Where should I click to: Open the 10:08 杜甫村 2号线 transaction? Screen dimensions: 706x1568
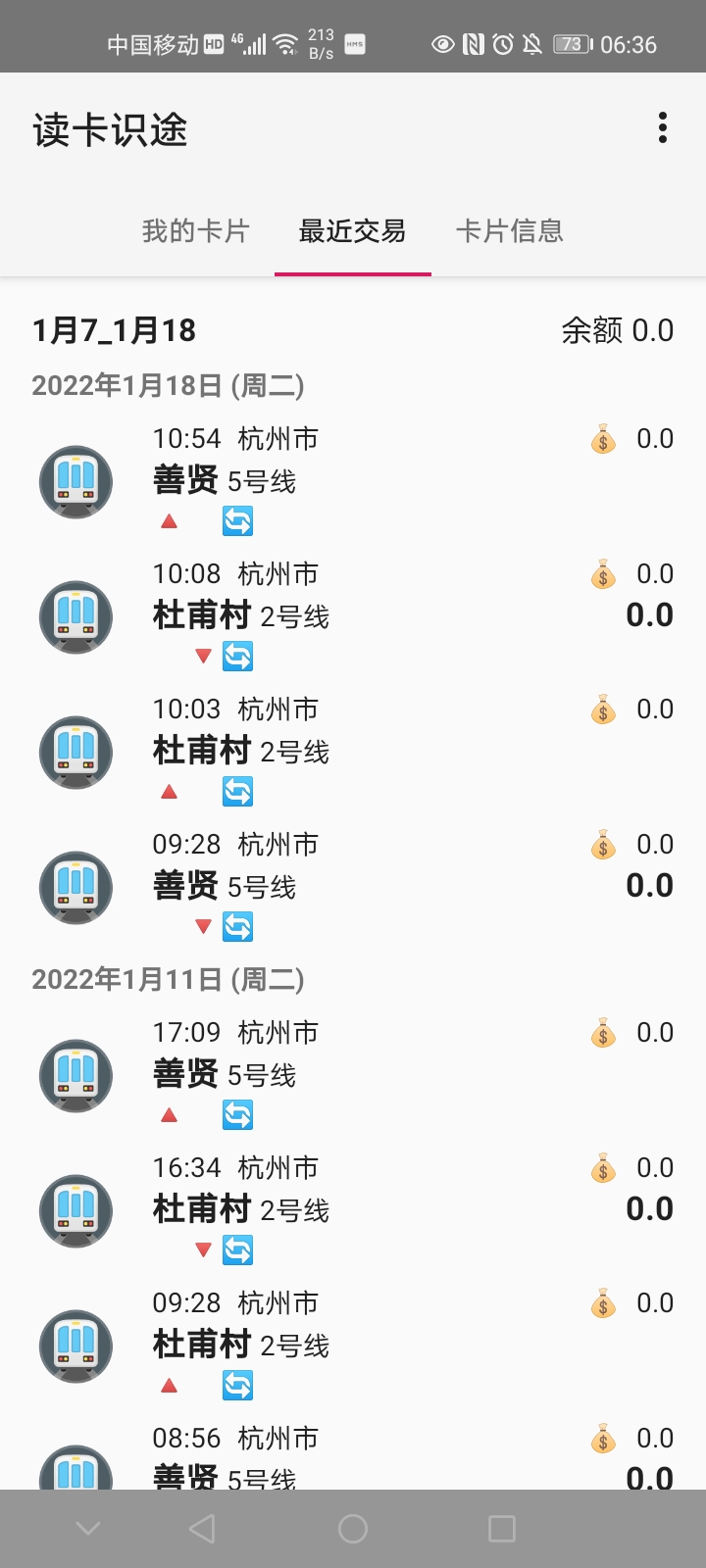pos(353,615)
